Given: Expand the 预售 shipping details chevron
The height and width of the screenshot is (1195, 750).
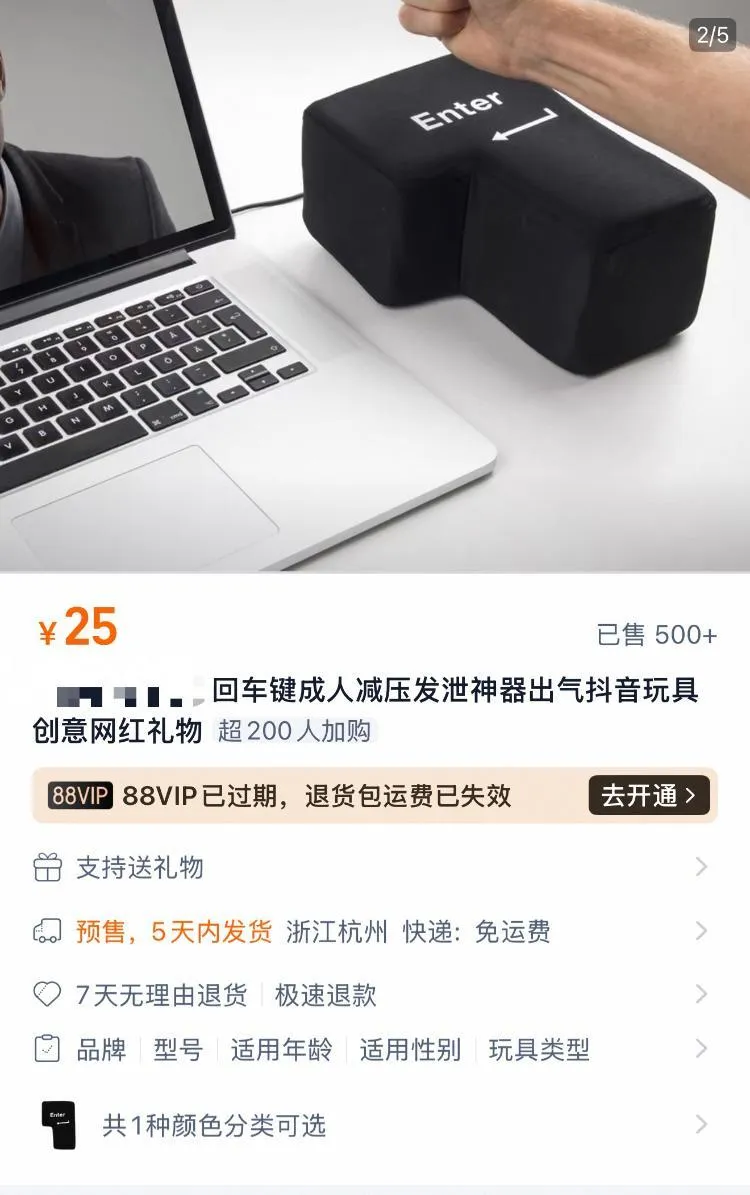Looking at the screenshot, I should click(x=700, y=932).
